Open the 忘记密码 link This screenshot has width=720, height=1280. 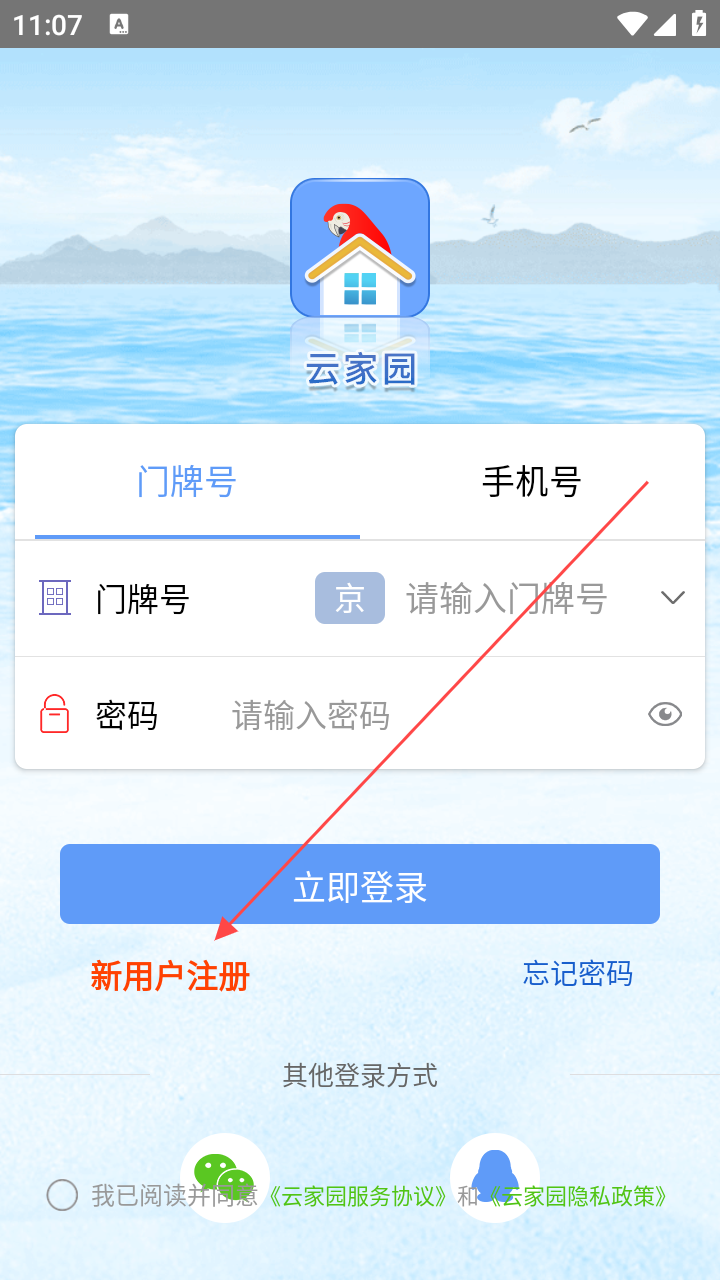[x=577, y=973]
